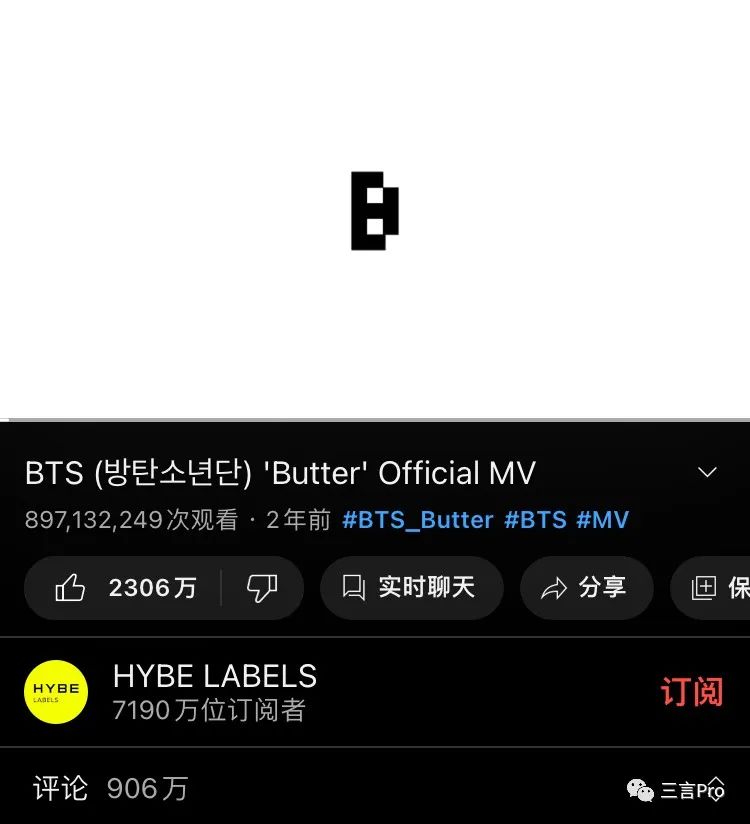
Task: Open the #BTS hashtag link
Action: point(535,520)
